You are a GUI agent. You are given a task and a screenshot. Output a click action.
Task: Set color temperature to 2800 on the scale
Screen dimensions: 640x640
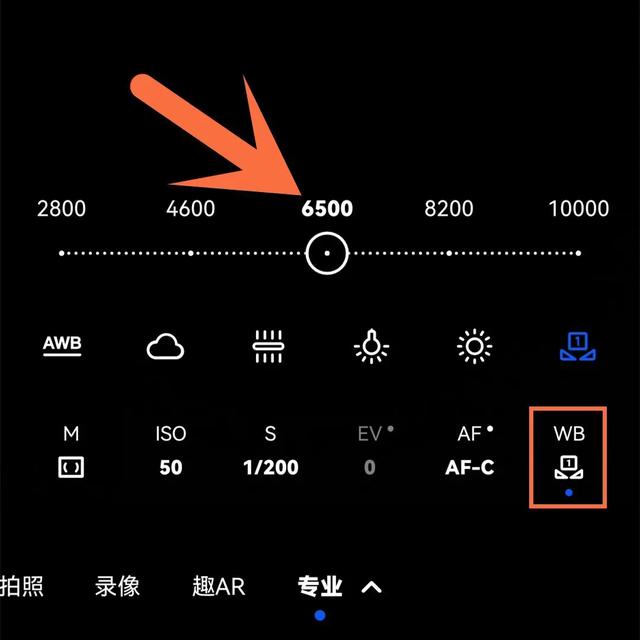(x=61, y=253)
